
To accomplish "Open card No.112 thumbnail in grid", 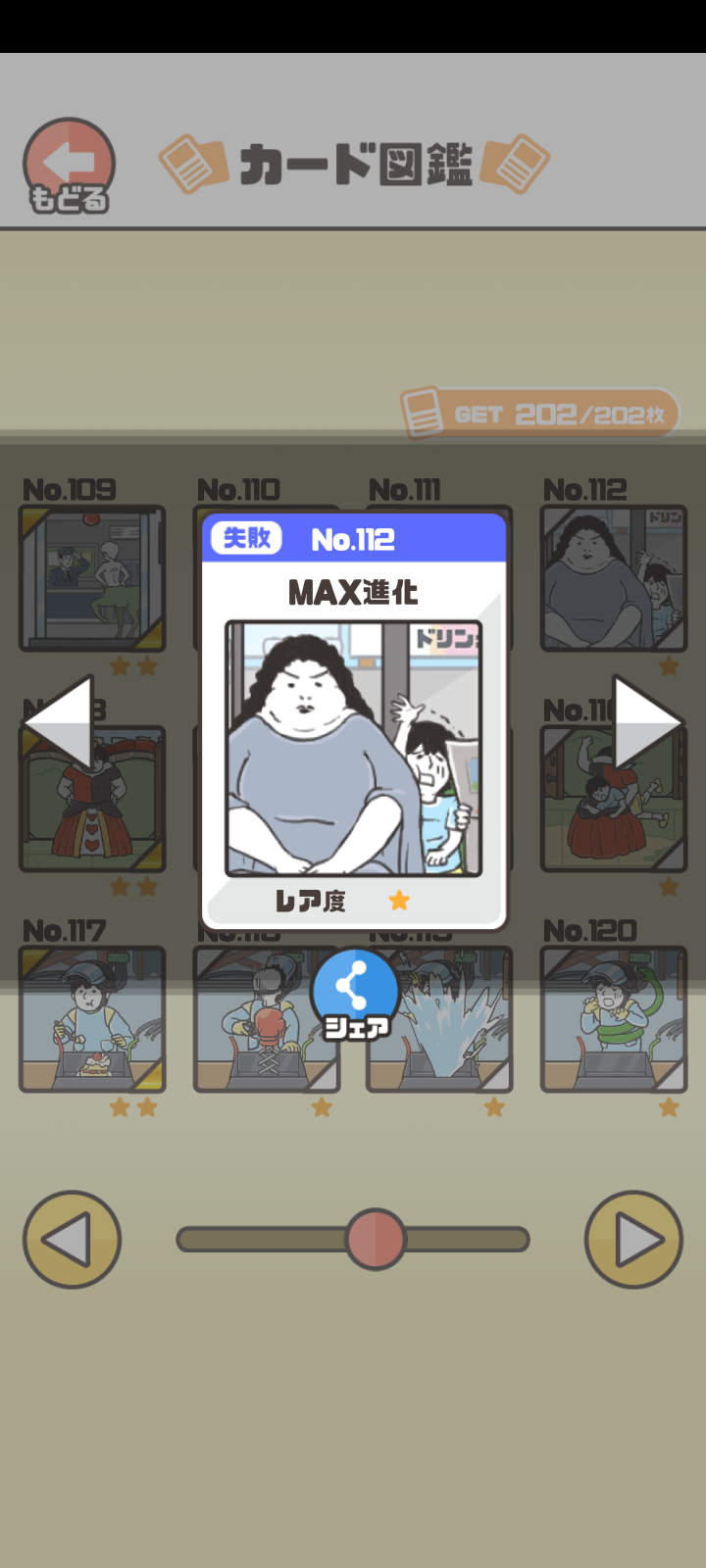I will [x=614, y=578].
